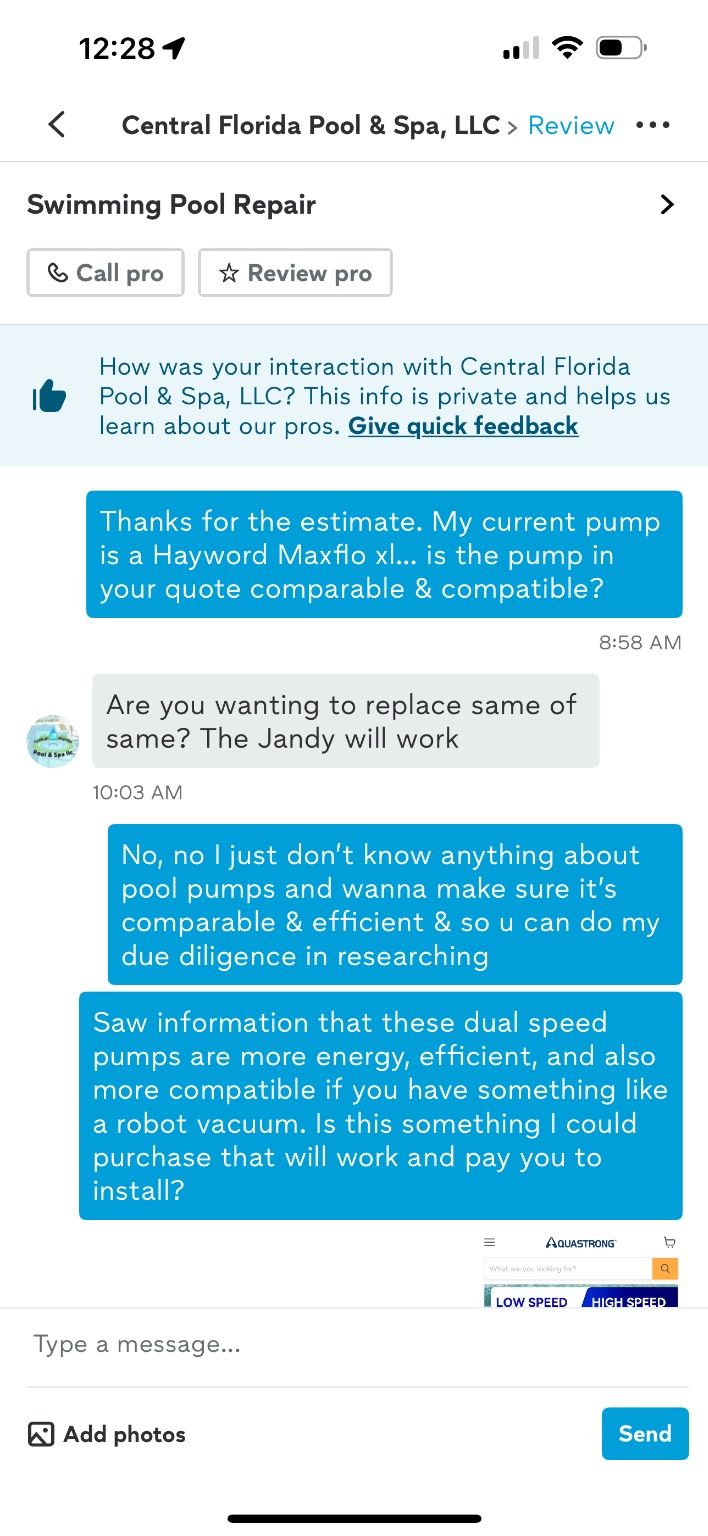Screen dimensions: 708x1536
Task: Open Central Florida Pool & Spa profile
Action: click(311, 125)
